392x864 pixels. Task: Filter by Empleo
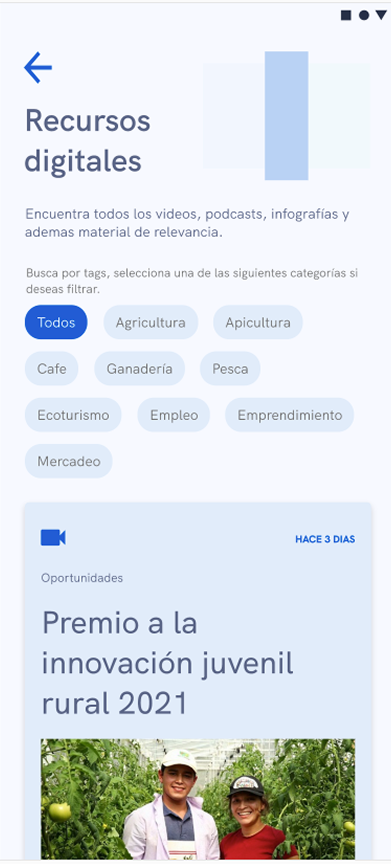tap(174, 415)
